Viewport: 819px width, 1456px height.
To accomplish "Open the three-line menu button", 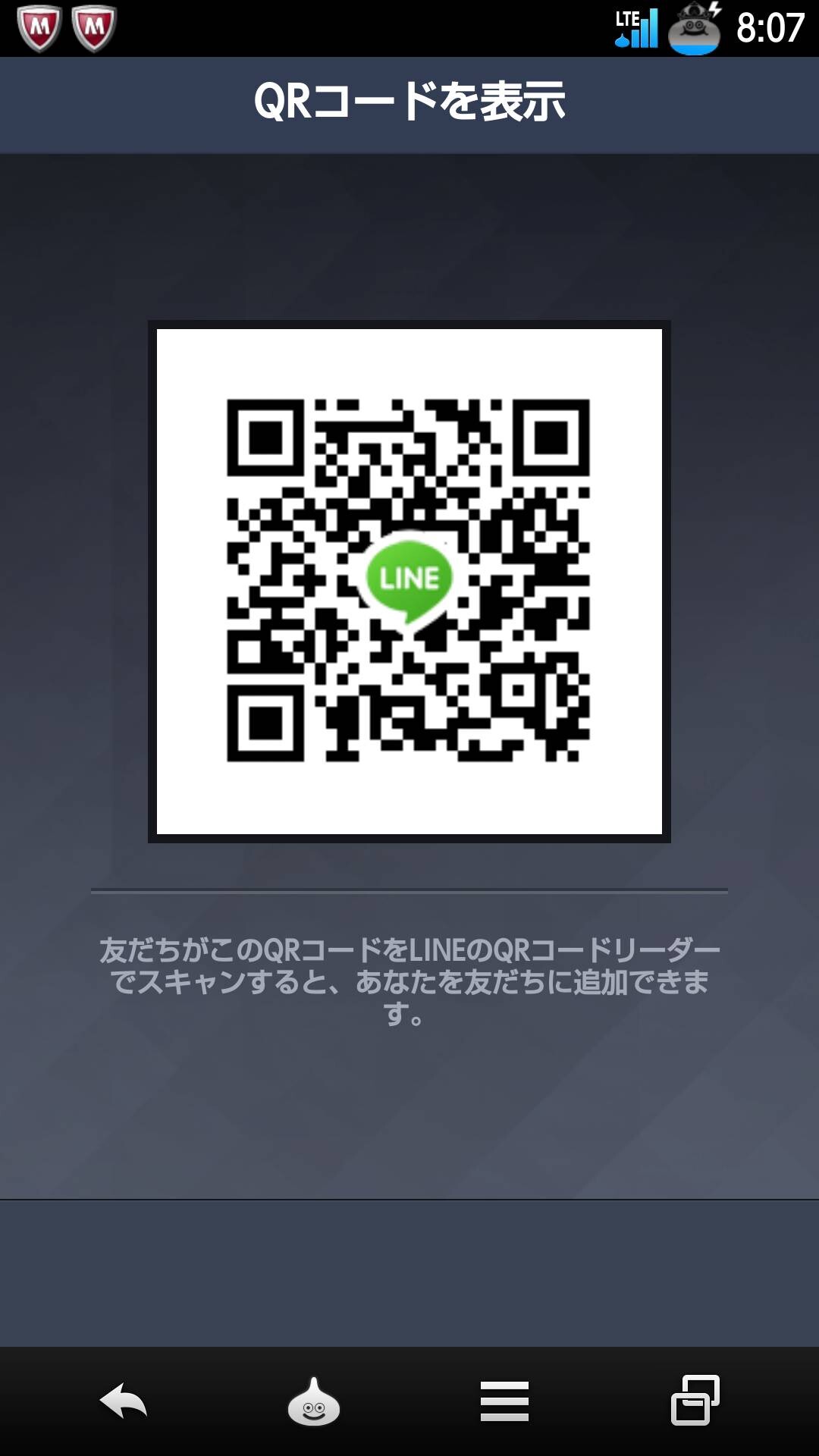I will click(504, 1401).
